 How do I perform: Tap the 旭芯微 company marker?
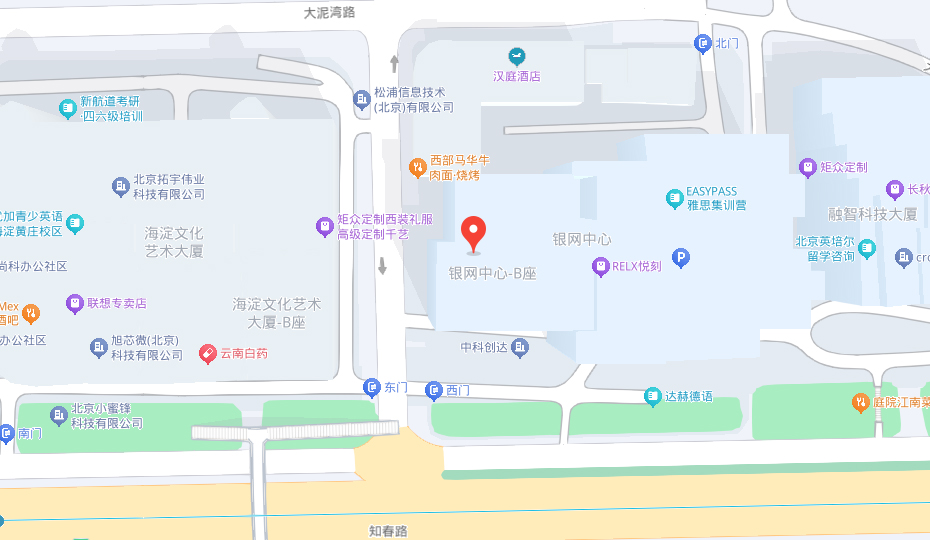[98, 347]
